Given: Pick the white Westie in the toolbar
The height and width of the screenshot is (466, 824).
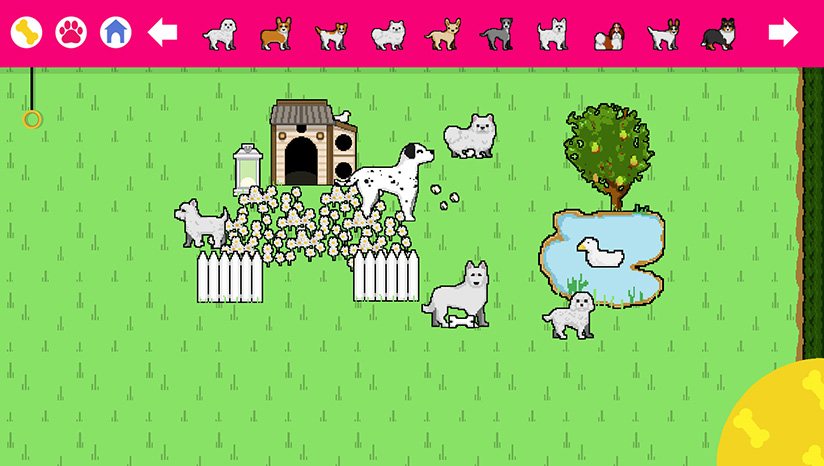Looking at the screenshot, I should (552, 35).
